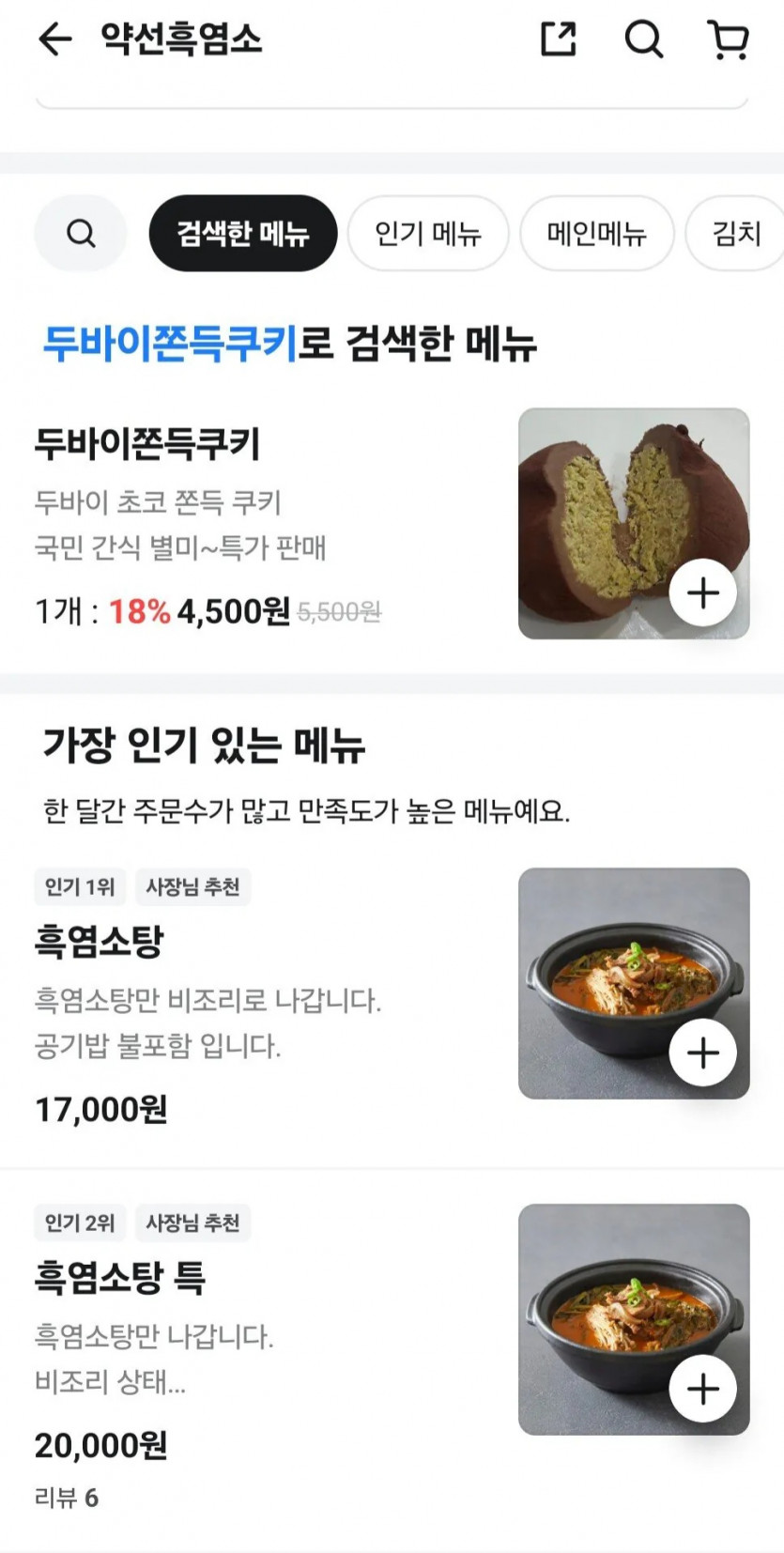Switch to the 인기 메뉴 tab

tap(428, 233)
